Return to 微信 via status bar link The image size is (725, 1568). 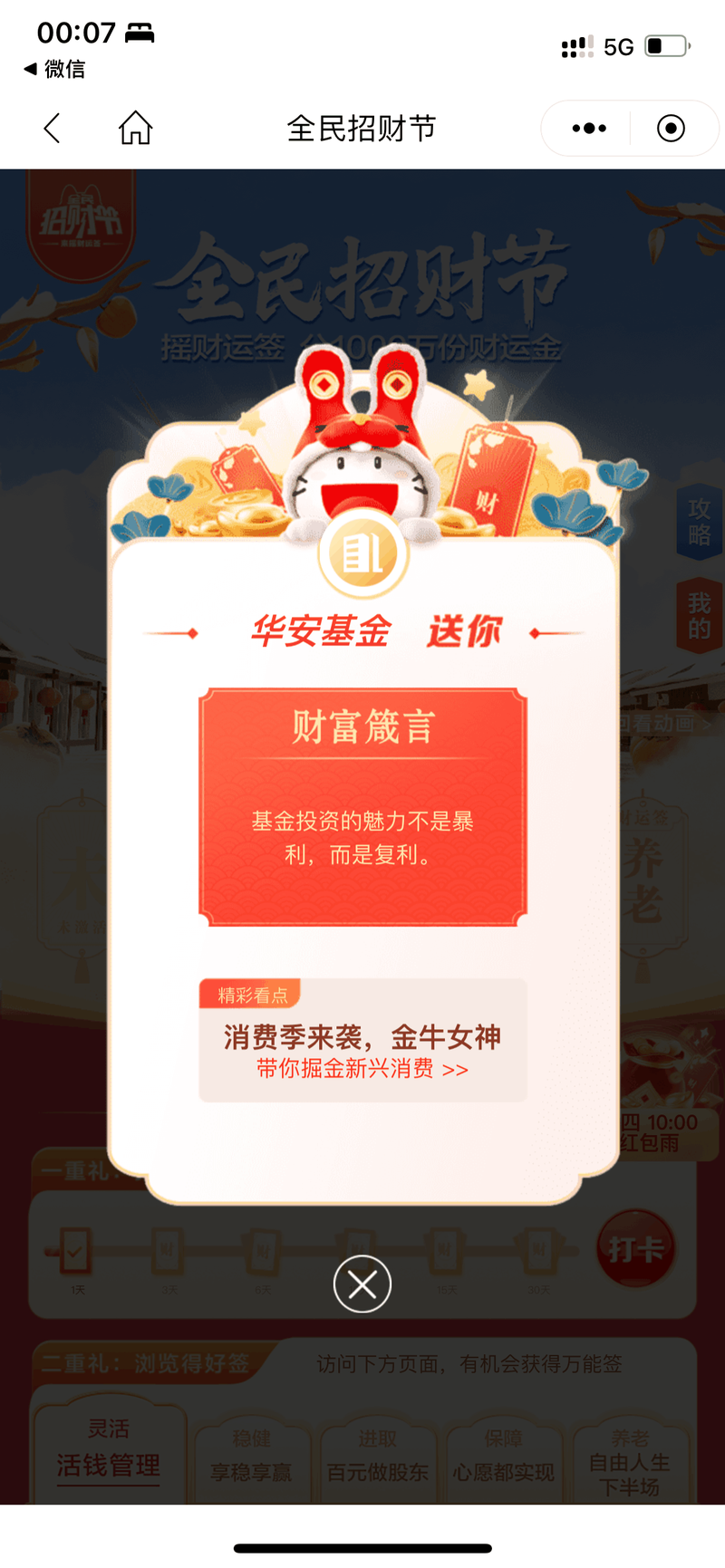click(x=54, y=69)
